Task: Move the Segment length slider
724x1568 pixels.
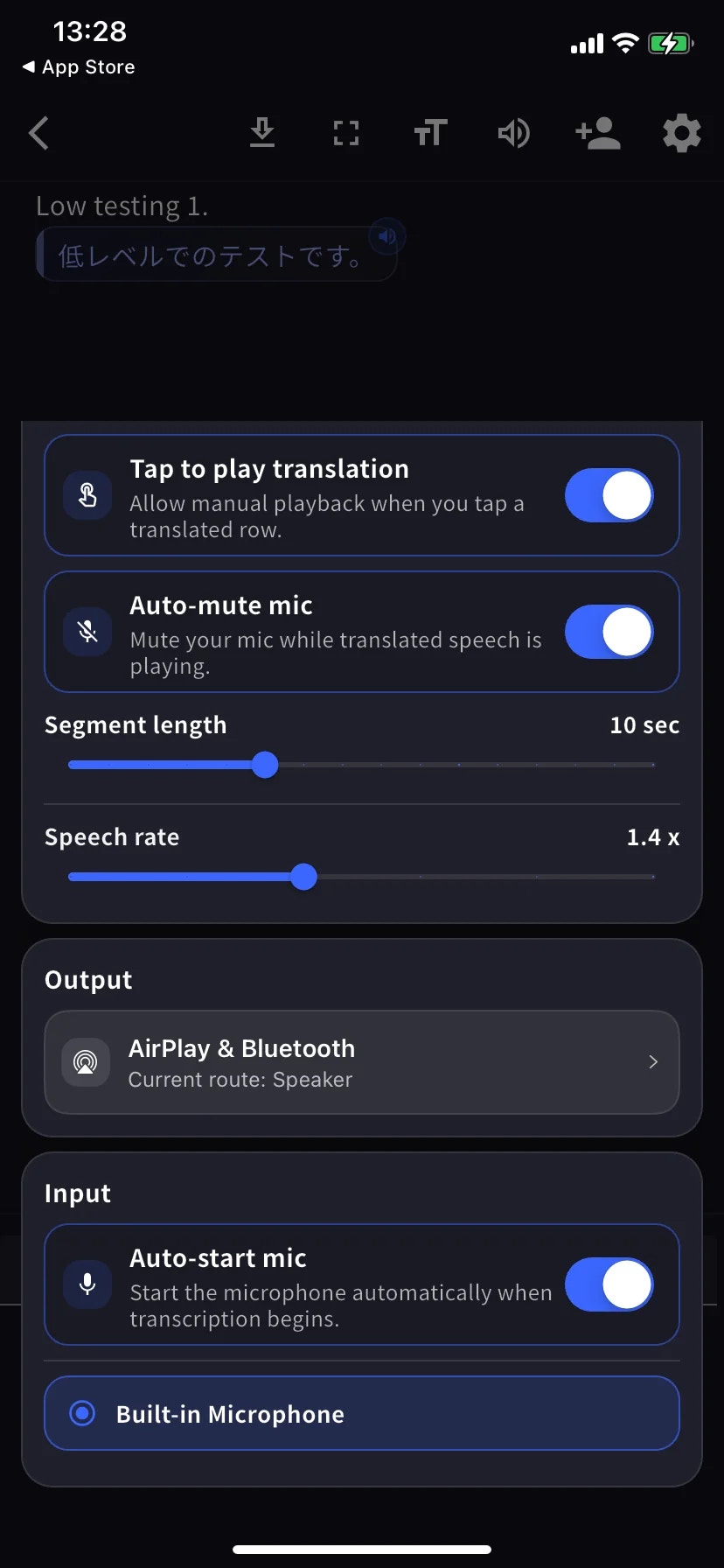Action: [x=265, y=764]
